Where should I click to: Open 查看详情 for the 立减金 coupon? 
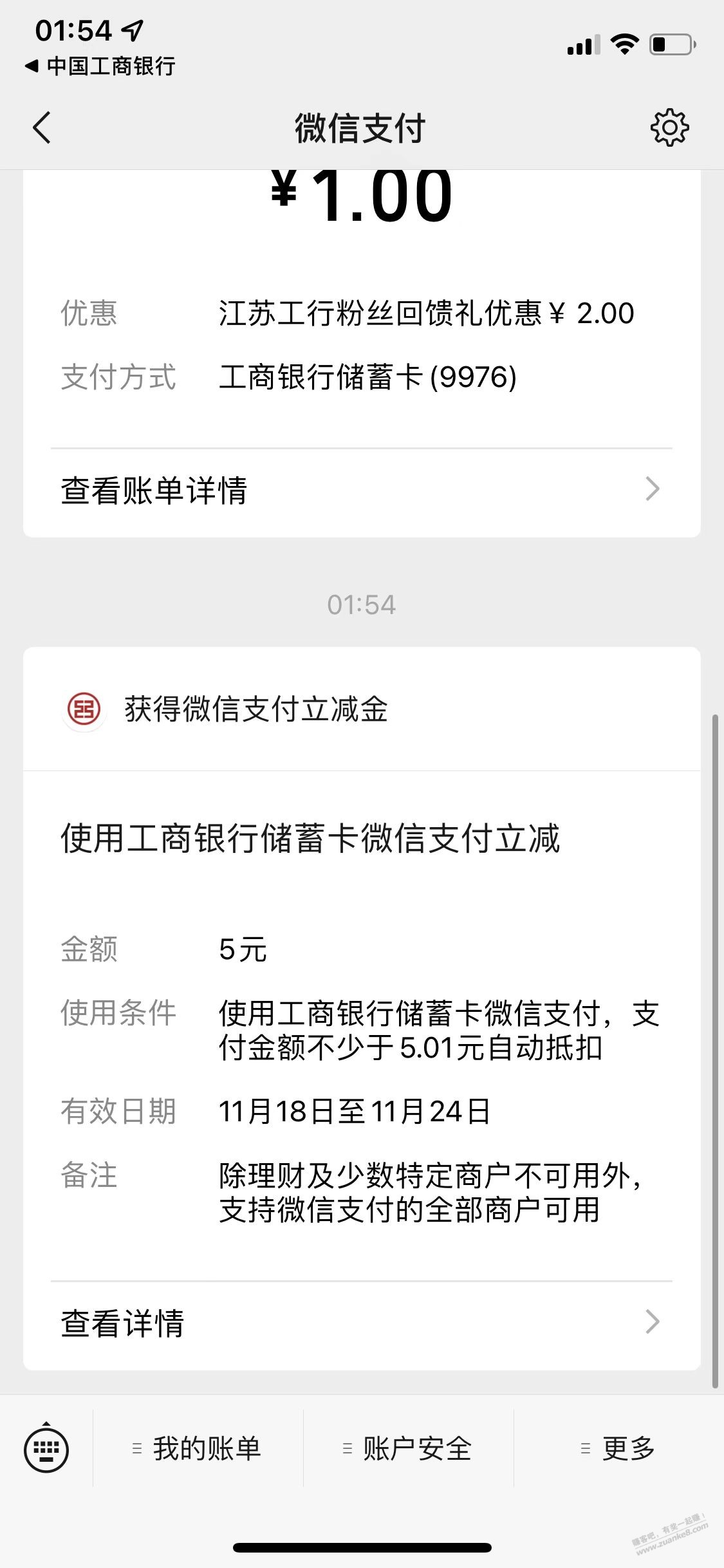[x=361, y=1323]
